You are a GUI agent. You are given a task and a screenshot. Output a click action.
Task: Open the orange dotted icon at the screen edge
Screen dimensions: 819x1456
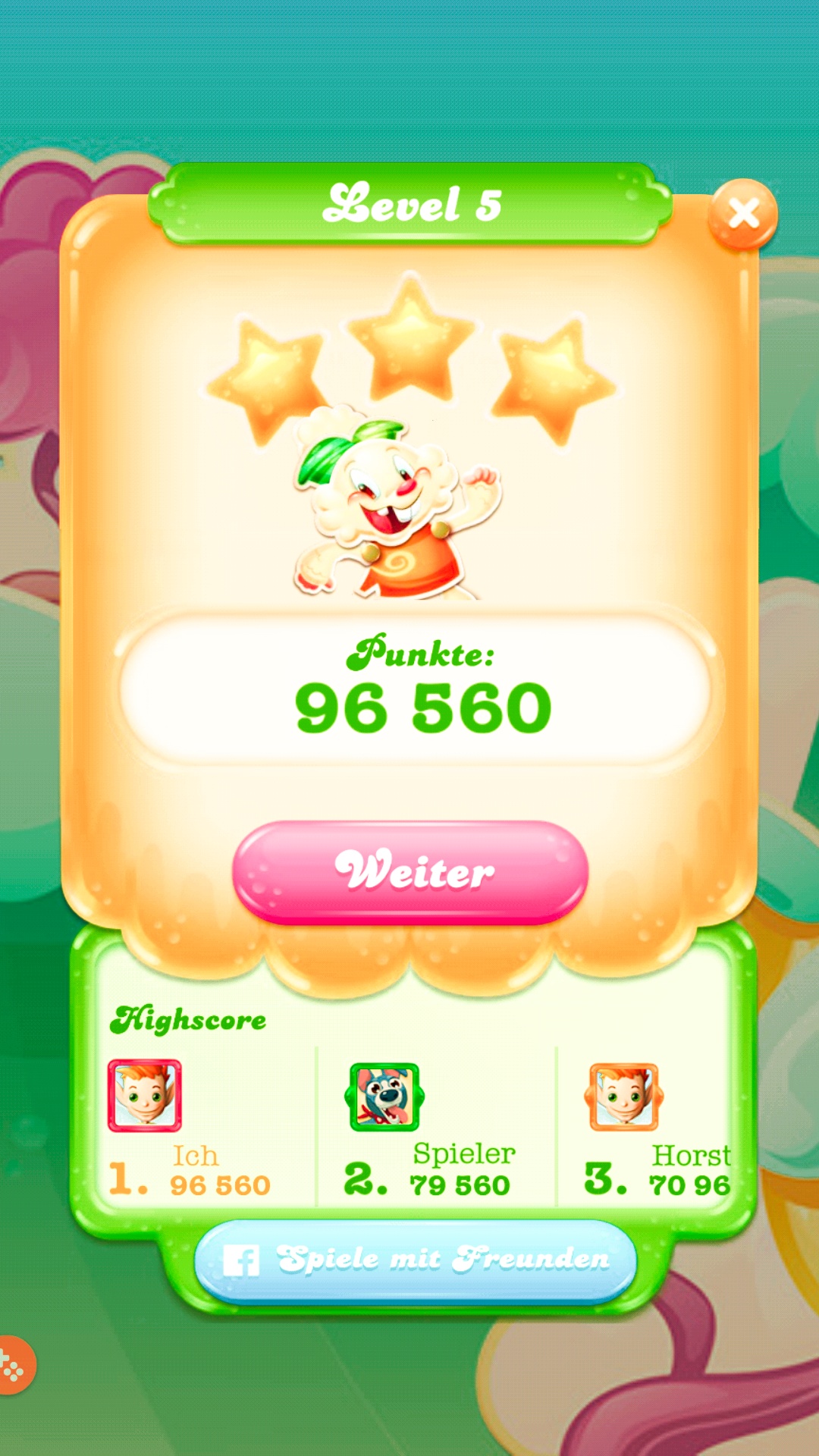coord(13,1366)
